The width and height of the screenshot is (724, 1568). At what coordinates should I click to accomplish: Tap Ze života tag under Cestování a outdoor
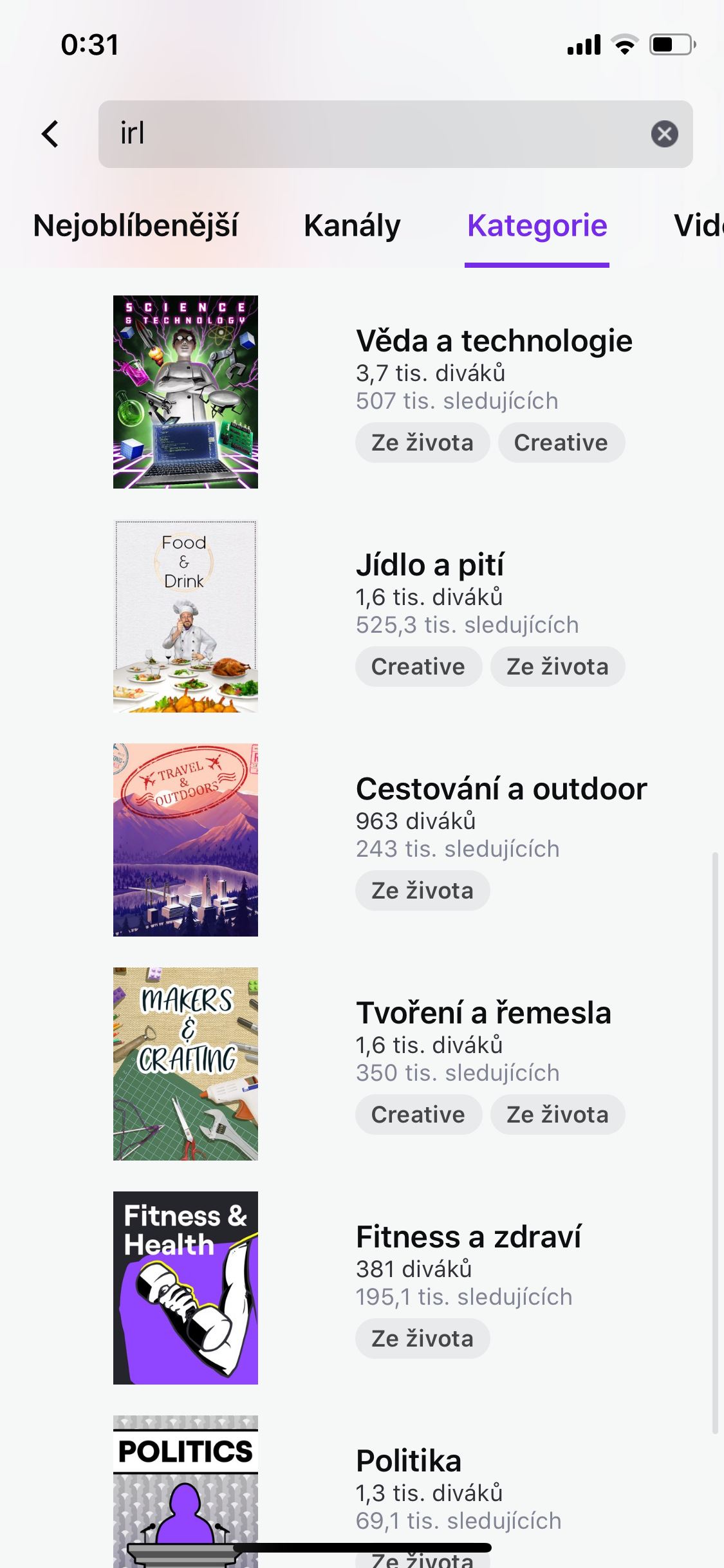[422, 891]
